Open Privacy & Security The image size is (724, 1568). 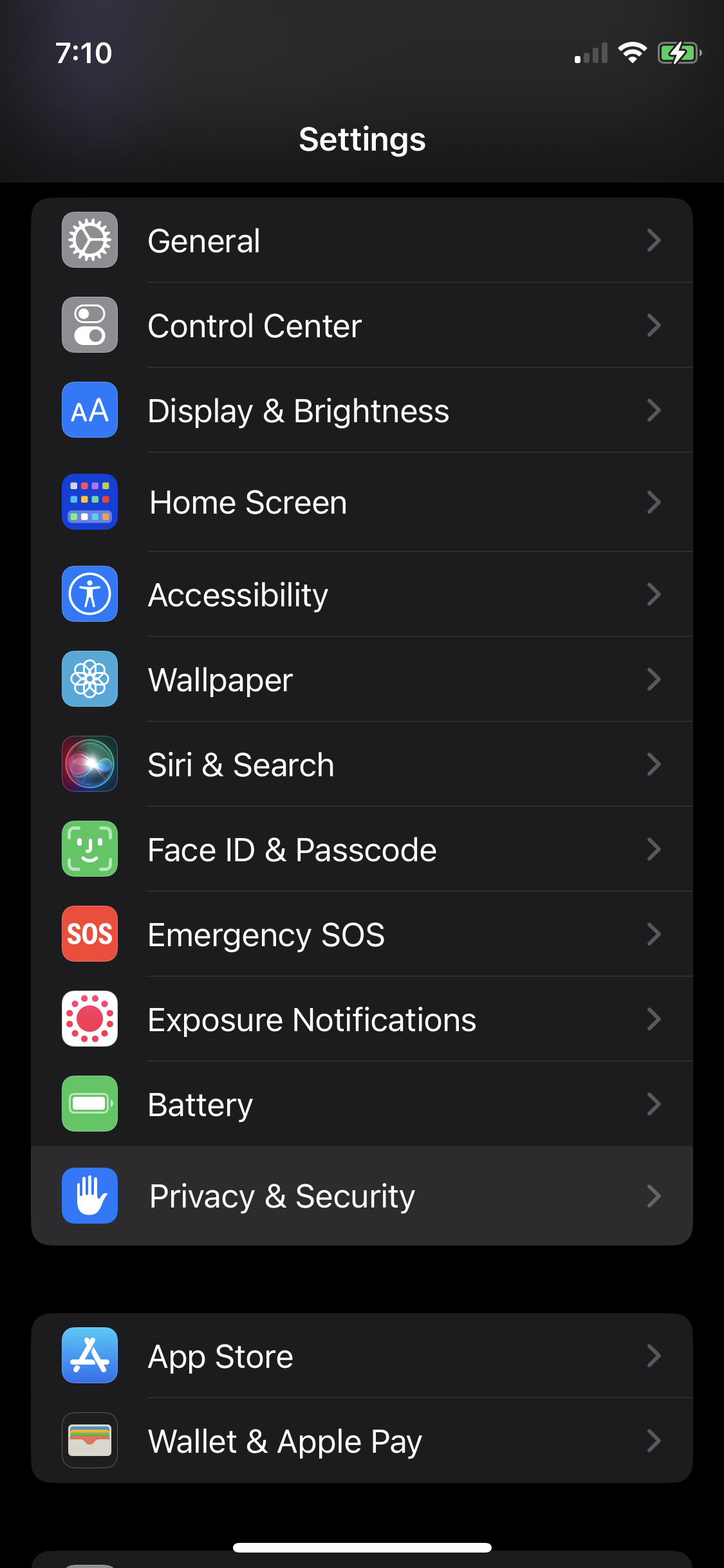click(x=362, y=1196)
